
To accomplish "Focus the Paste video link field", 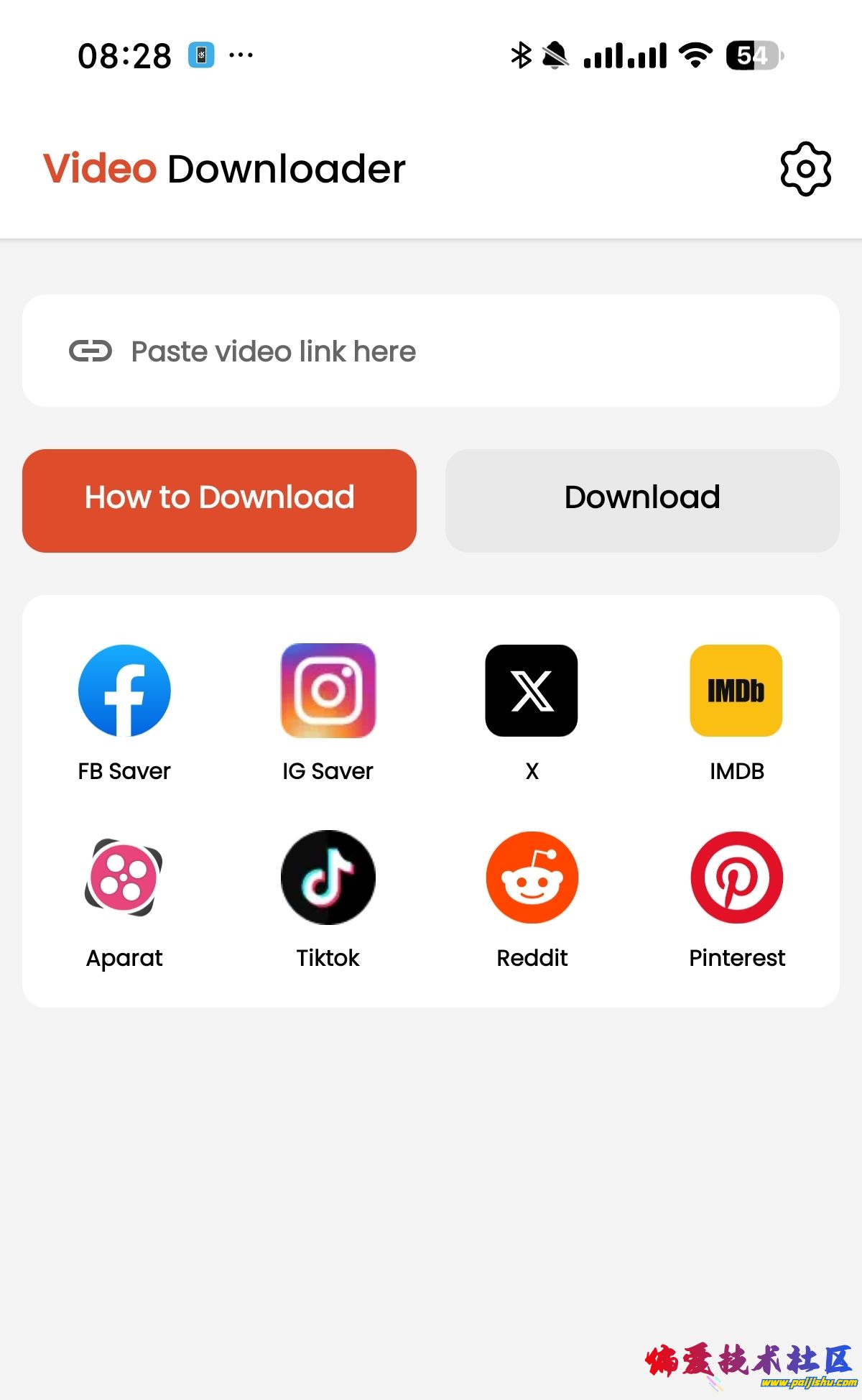I will click(431, 351).
